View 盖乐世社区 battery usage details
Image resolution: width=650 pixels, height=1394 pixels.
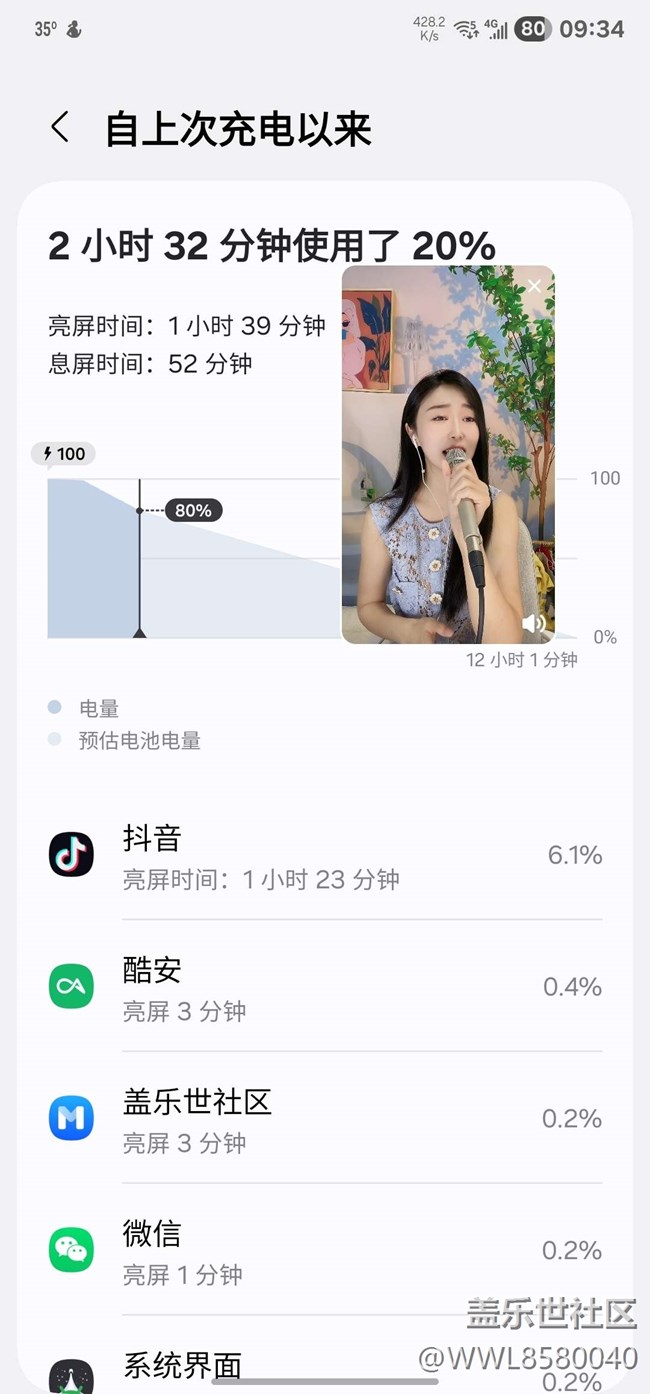325,1118
